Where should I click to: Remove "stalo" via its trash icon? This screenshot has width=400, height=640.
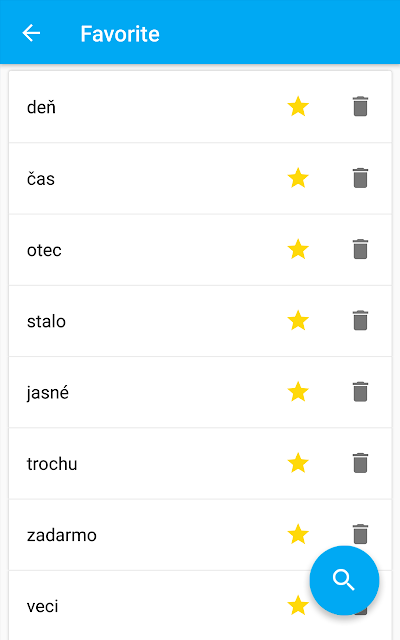pos(360,320)
